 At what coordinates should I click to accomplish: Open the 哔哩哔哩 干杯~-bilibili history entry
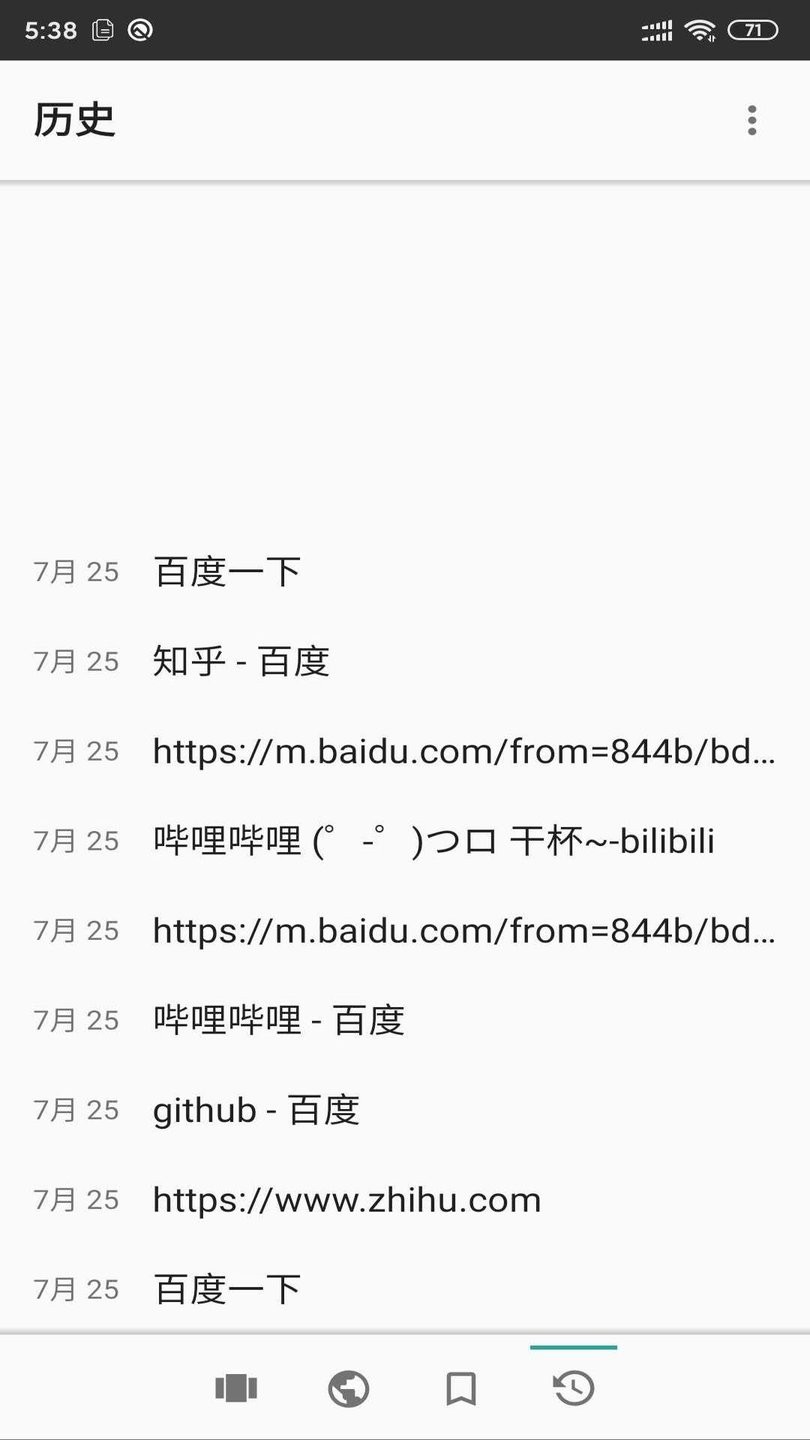pyautogui.click(x=433, y=841)
